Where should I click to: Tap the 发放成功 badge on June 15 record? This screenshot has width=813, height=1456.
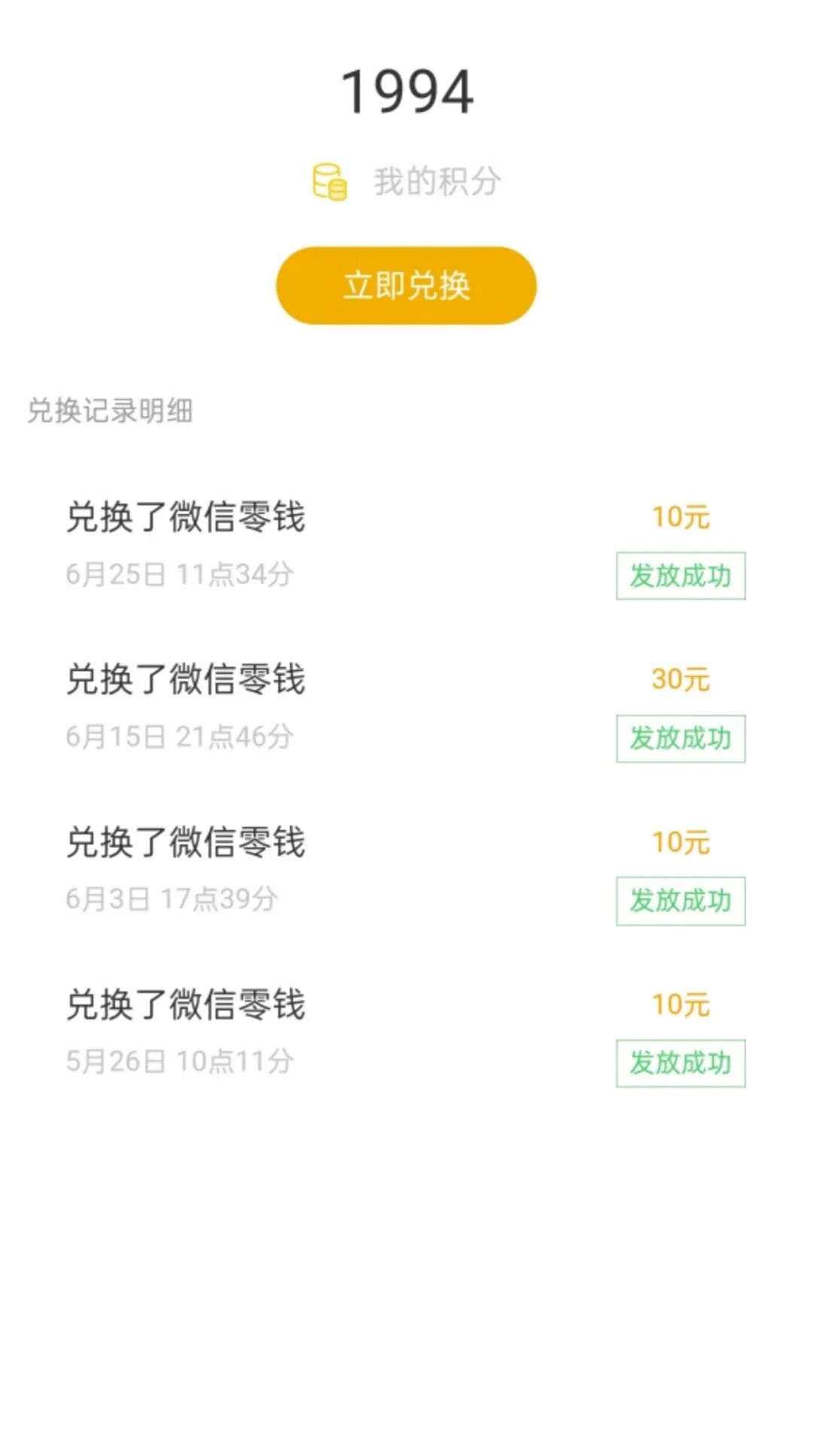(x=680, y=738)
